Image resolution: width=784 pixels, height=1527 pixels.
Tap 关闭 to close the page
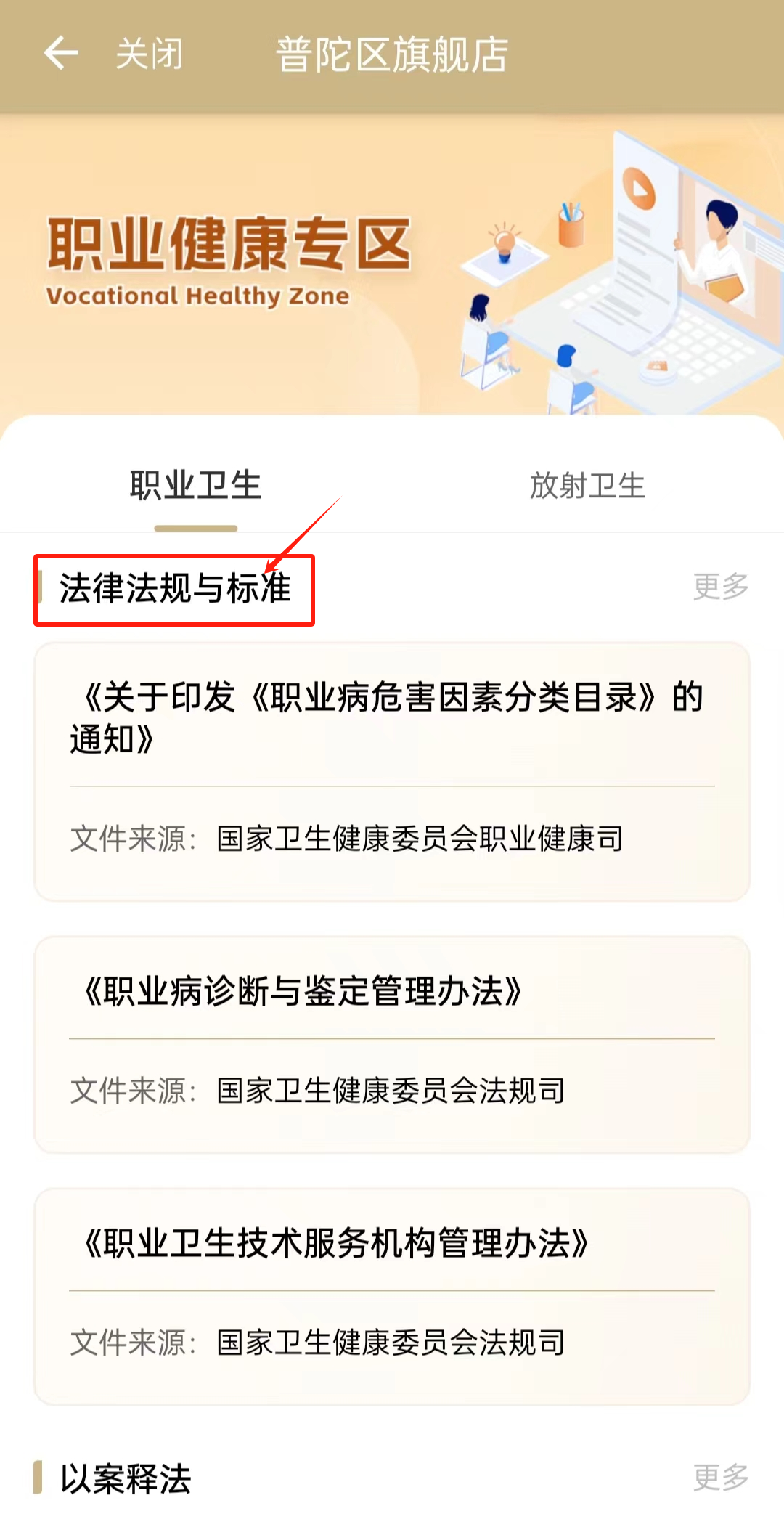tap(149, 54)
